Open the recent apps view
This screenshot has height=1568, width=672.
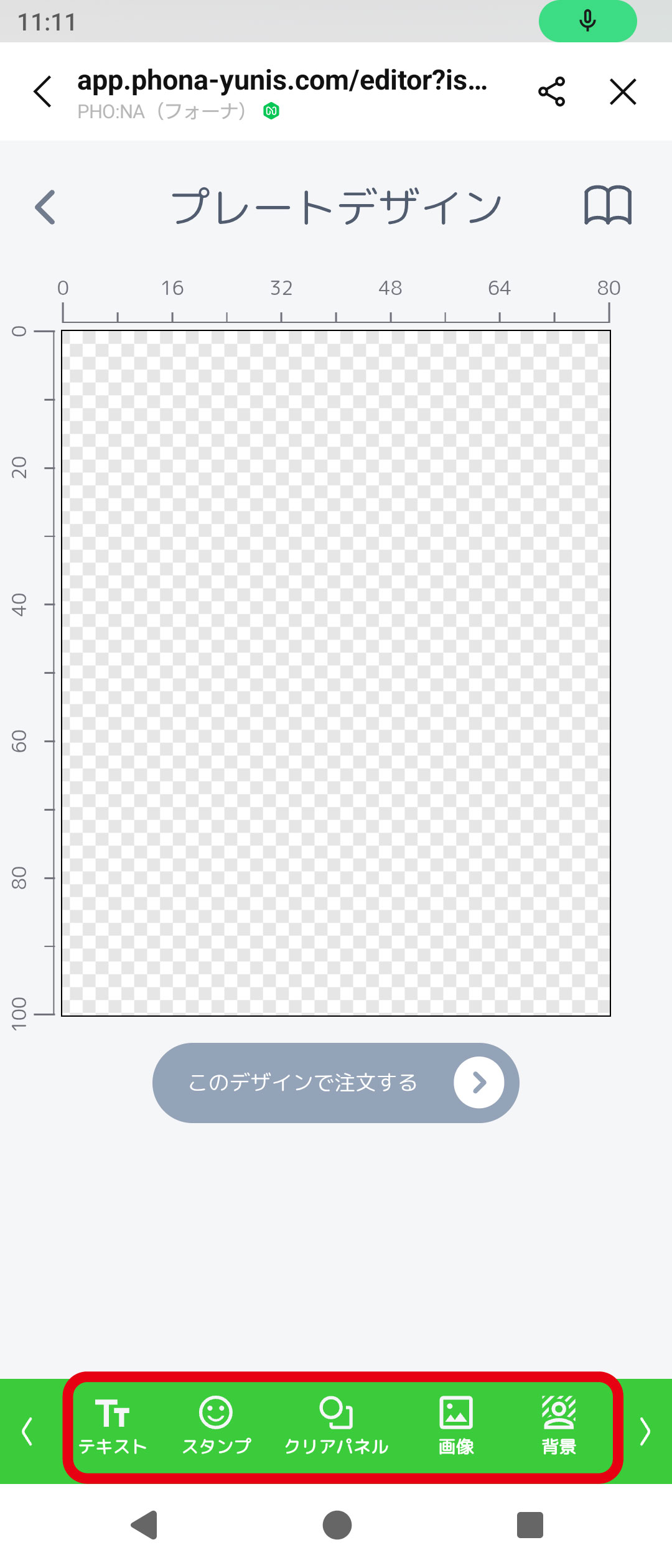pos(530,1525)
